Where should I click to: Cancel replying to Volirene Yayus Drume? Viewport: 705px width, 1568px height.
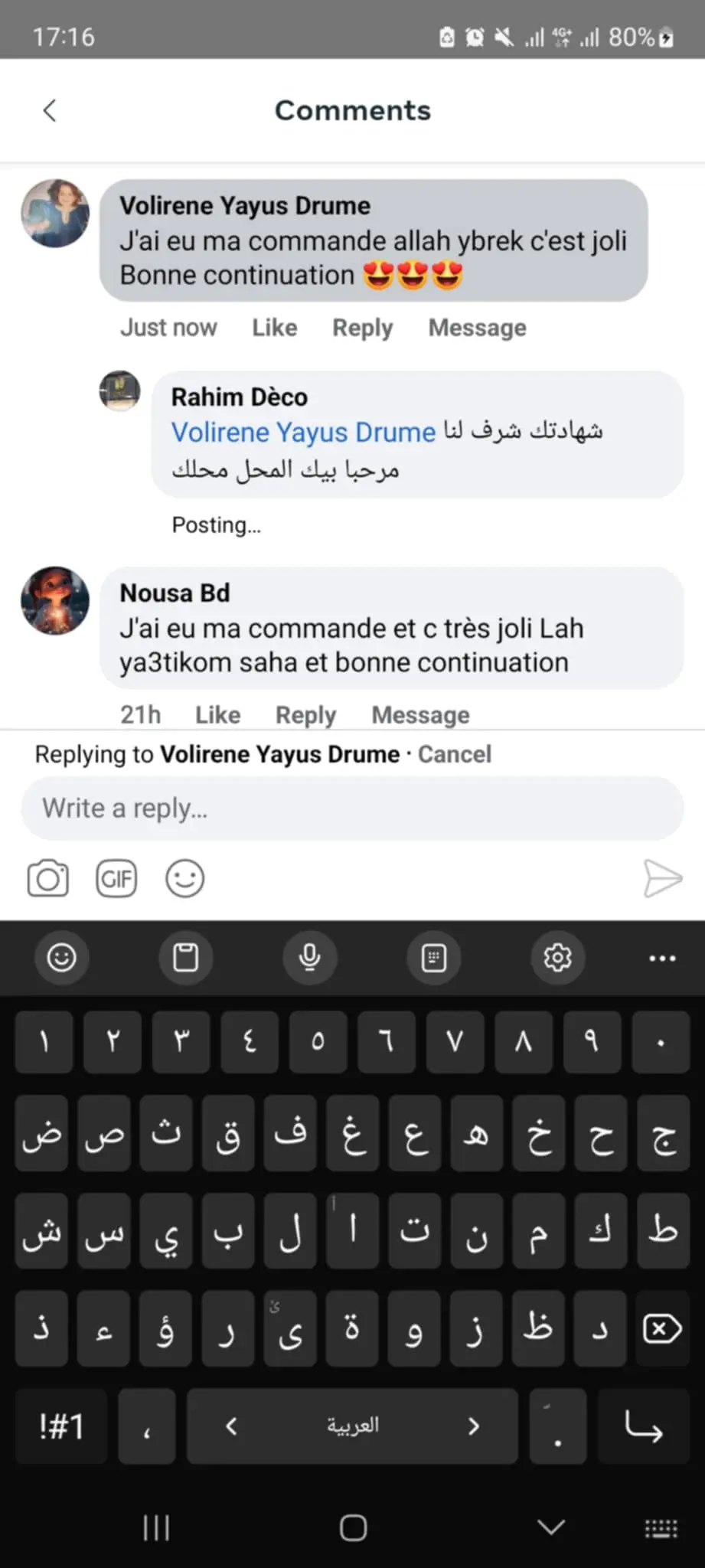click(454, 754)
